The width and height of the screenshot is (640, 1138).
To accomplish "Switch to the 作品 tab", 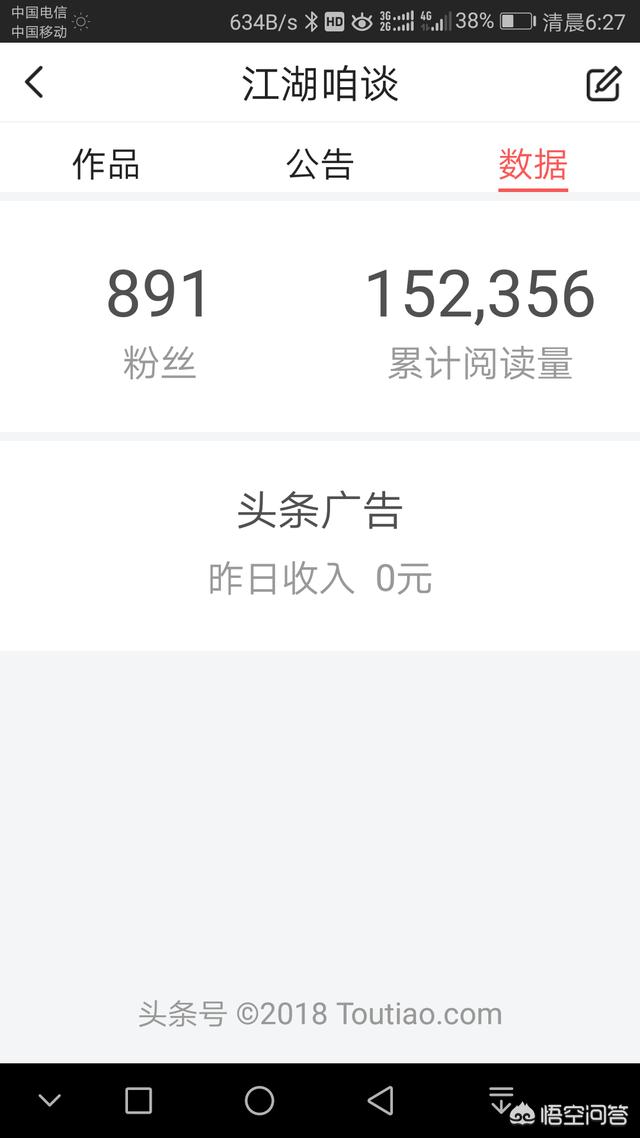I will 106,164.
